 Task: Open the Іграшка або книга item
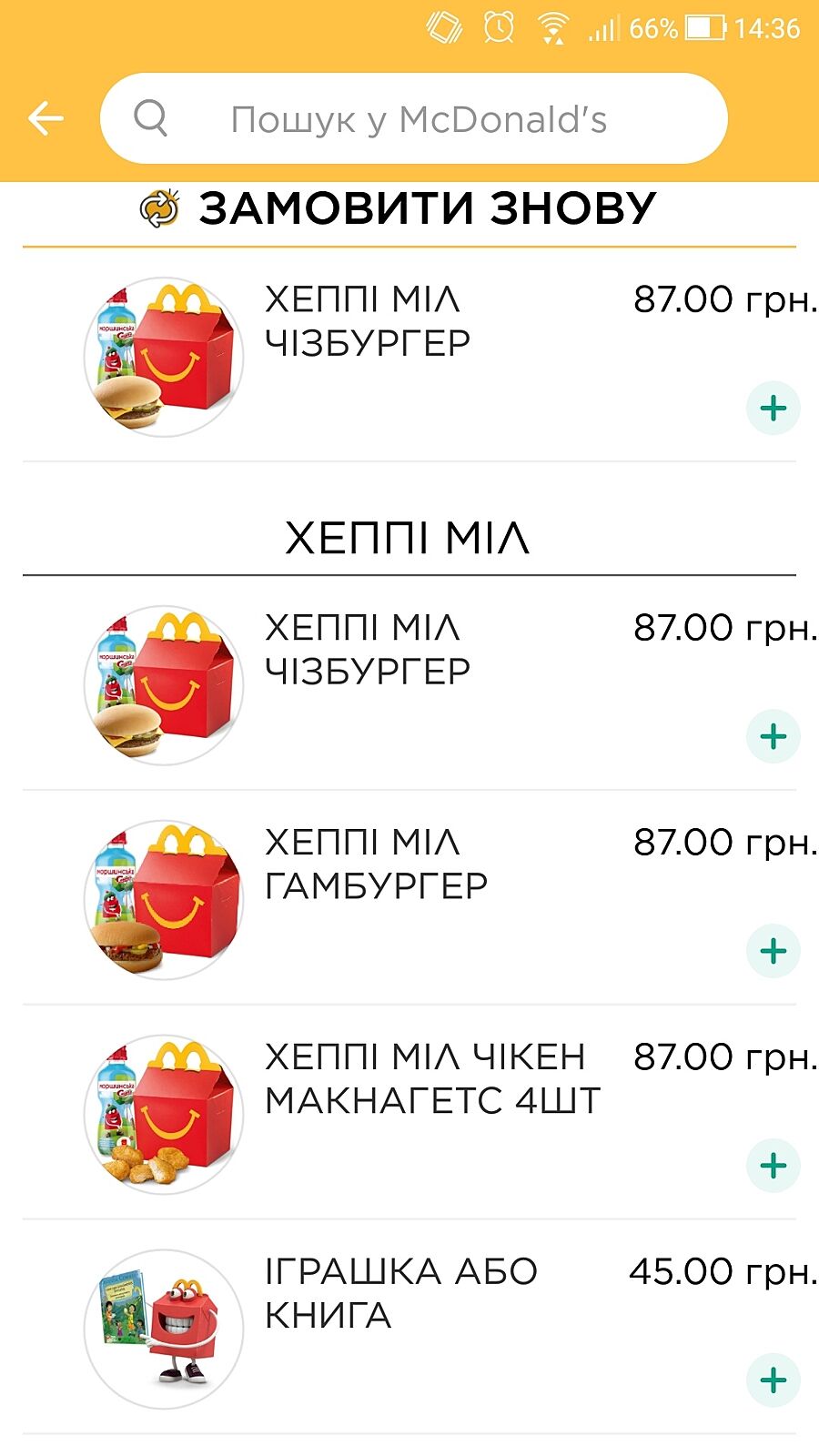click(x=400, y=1293)
